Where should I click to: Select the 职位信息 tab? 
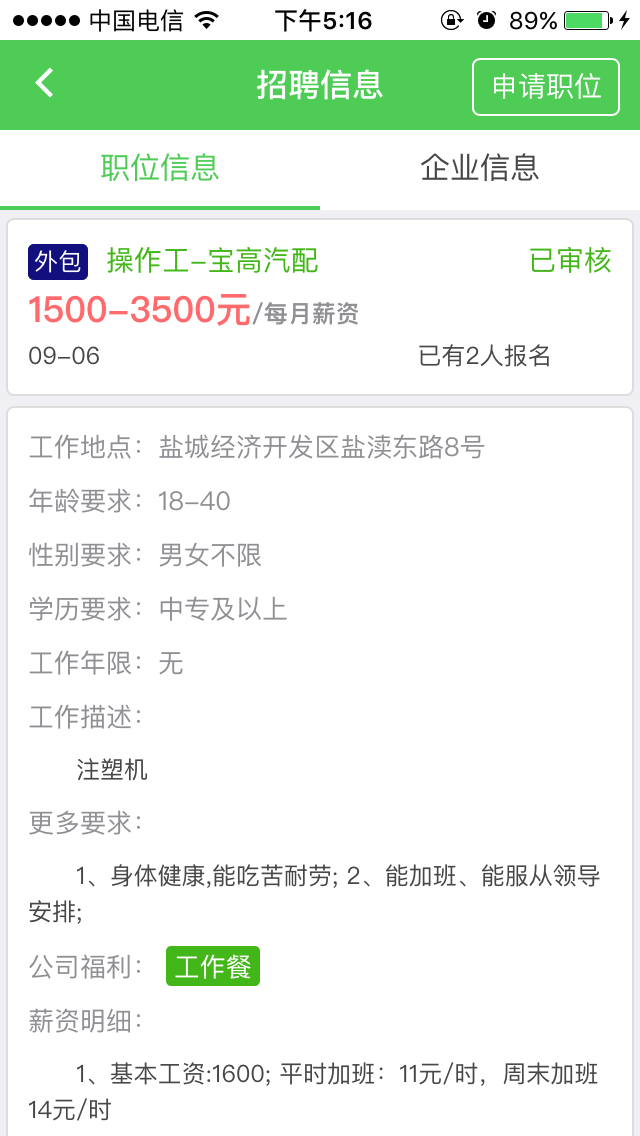point(160,168)
